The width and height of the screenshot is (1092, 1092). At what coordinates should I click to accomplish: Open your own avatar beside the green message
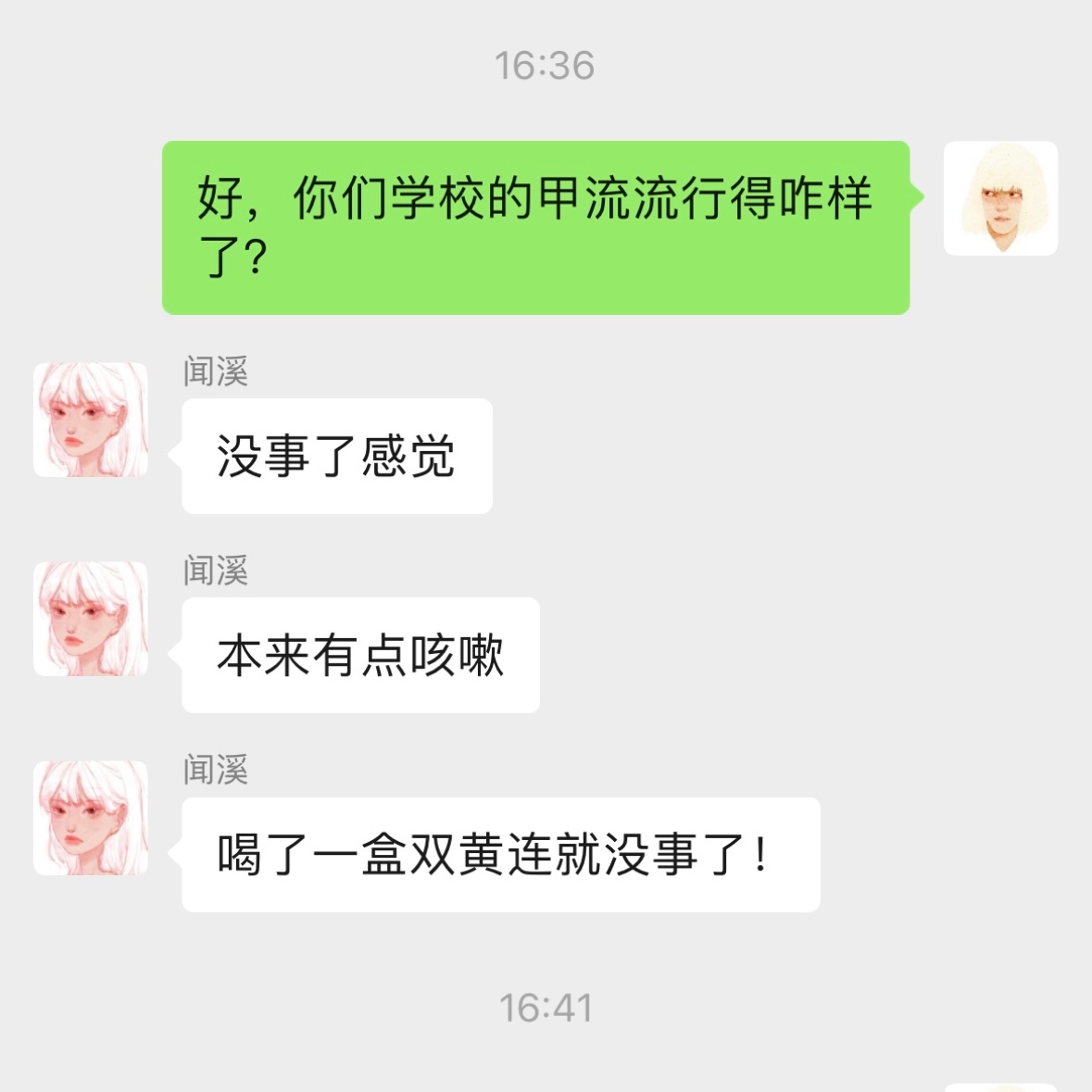(1000, 198)
